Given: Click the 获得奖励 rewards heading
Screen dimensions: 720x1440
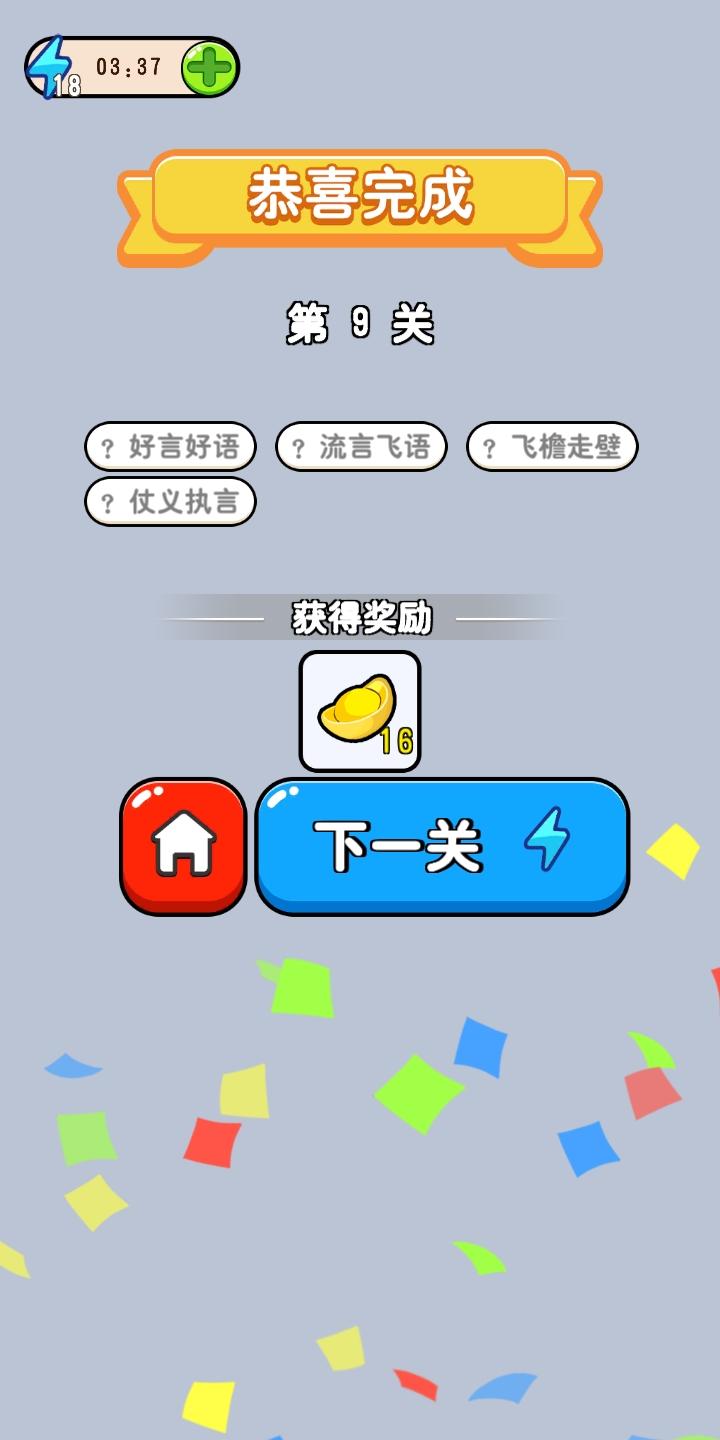Looking at the screenshot, I should pyautogui.click(x=360, y=617).
